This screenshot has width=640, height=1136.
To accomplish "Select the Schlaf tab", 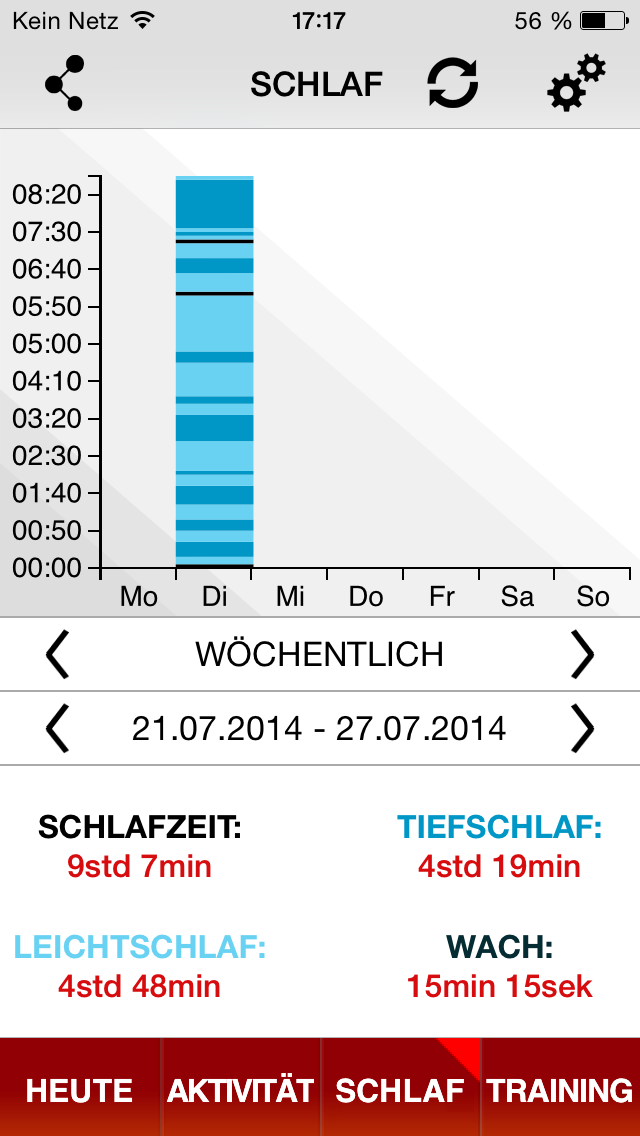I will (400, 1090).
